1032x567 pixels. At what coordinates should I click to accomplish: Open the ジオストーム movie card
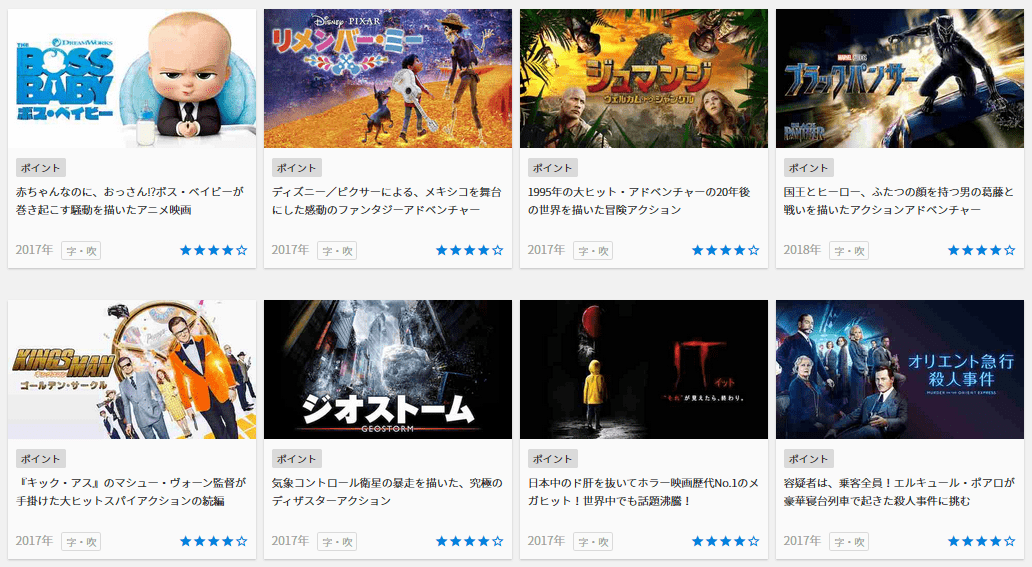[x=388, y=370]
